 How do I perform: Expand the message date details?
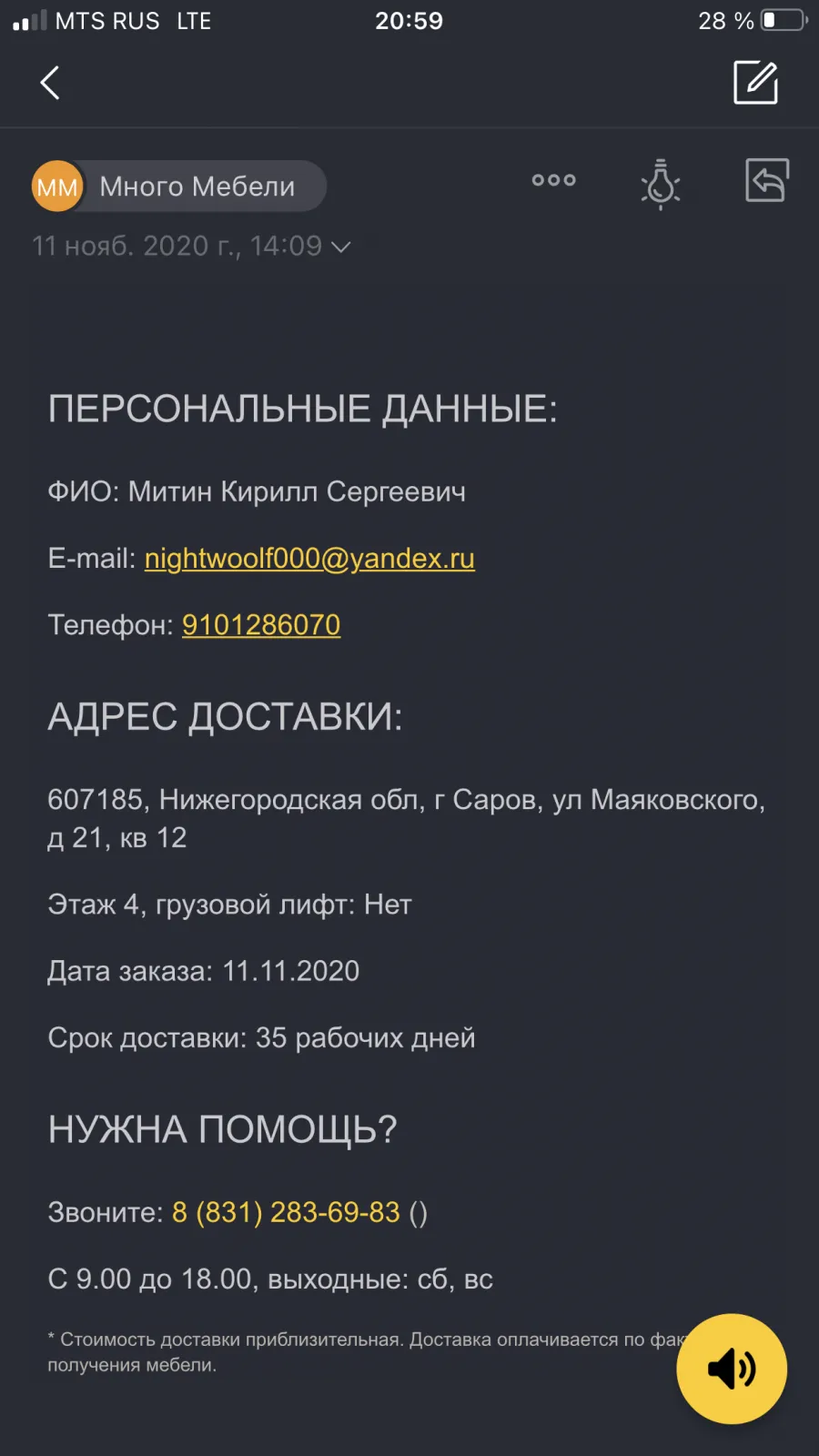(x=191, y=246)
